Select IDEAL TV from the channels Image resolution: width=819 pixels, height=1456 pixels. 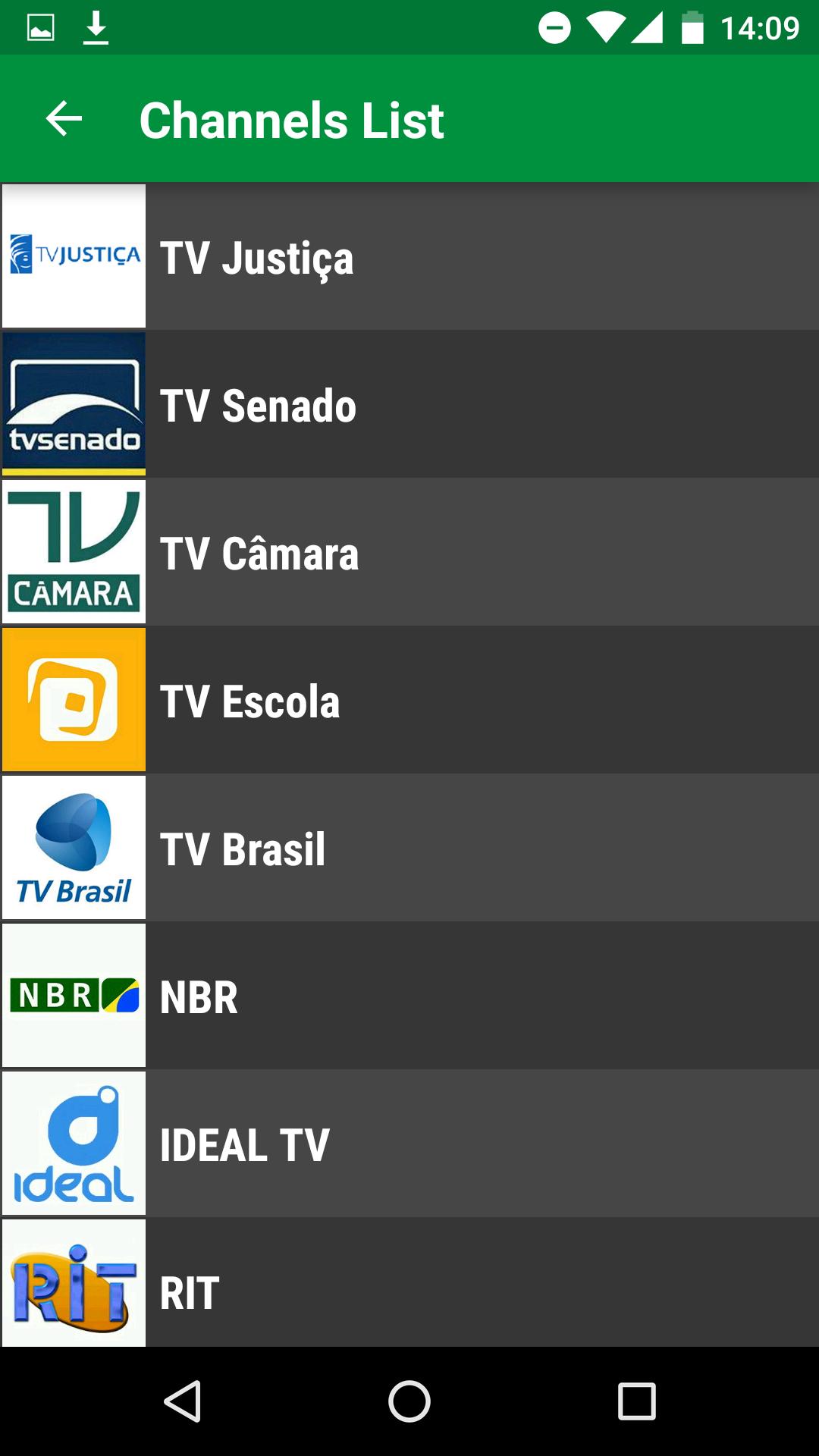coord(409,1144)
